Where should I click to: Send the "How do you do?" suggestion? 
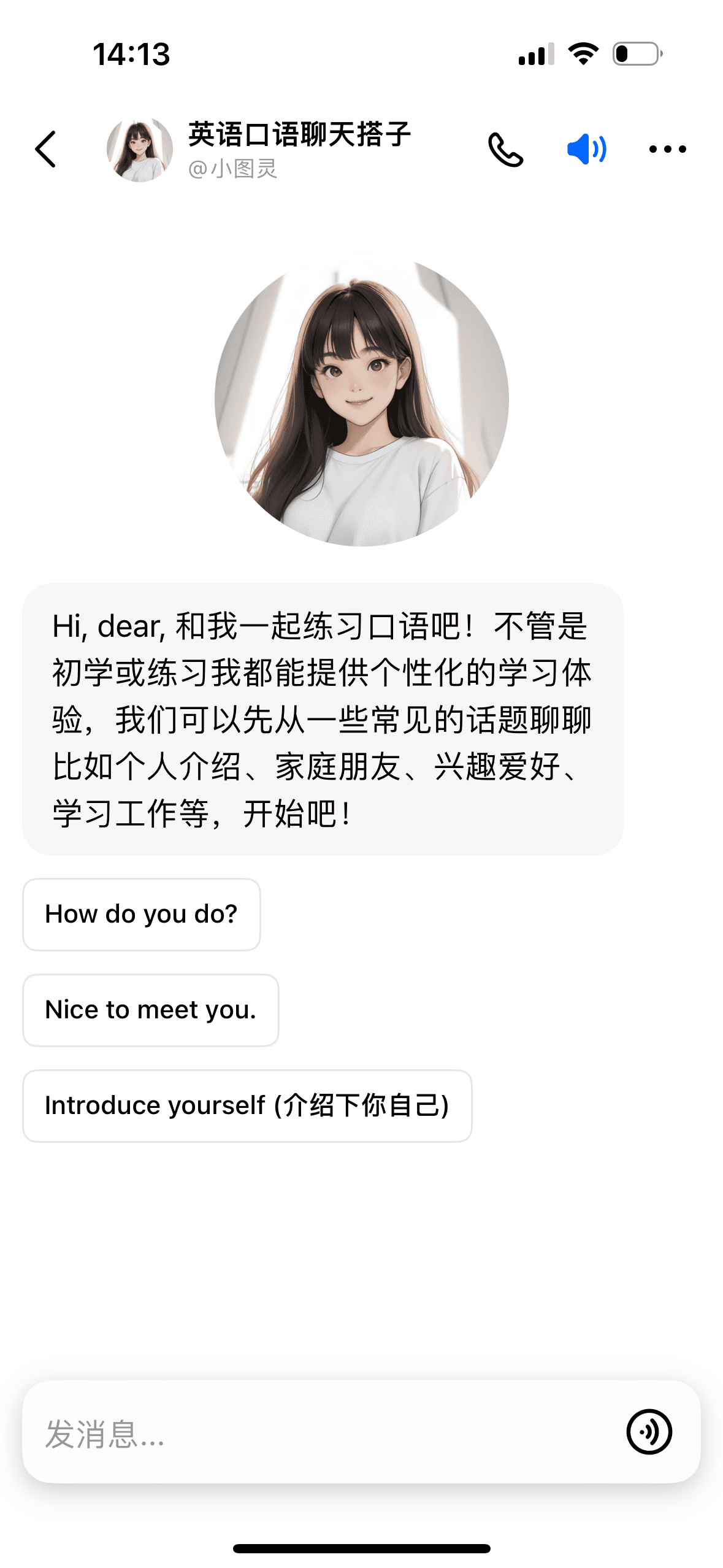(142, 914)
